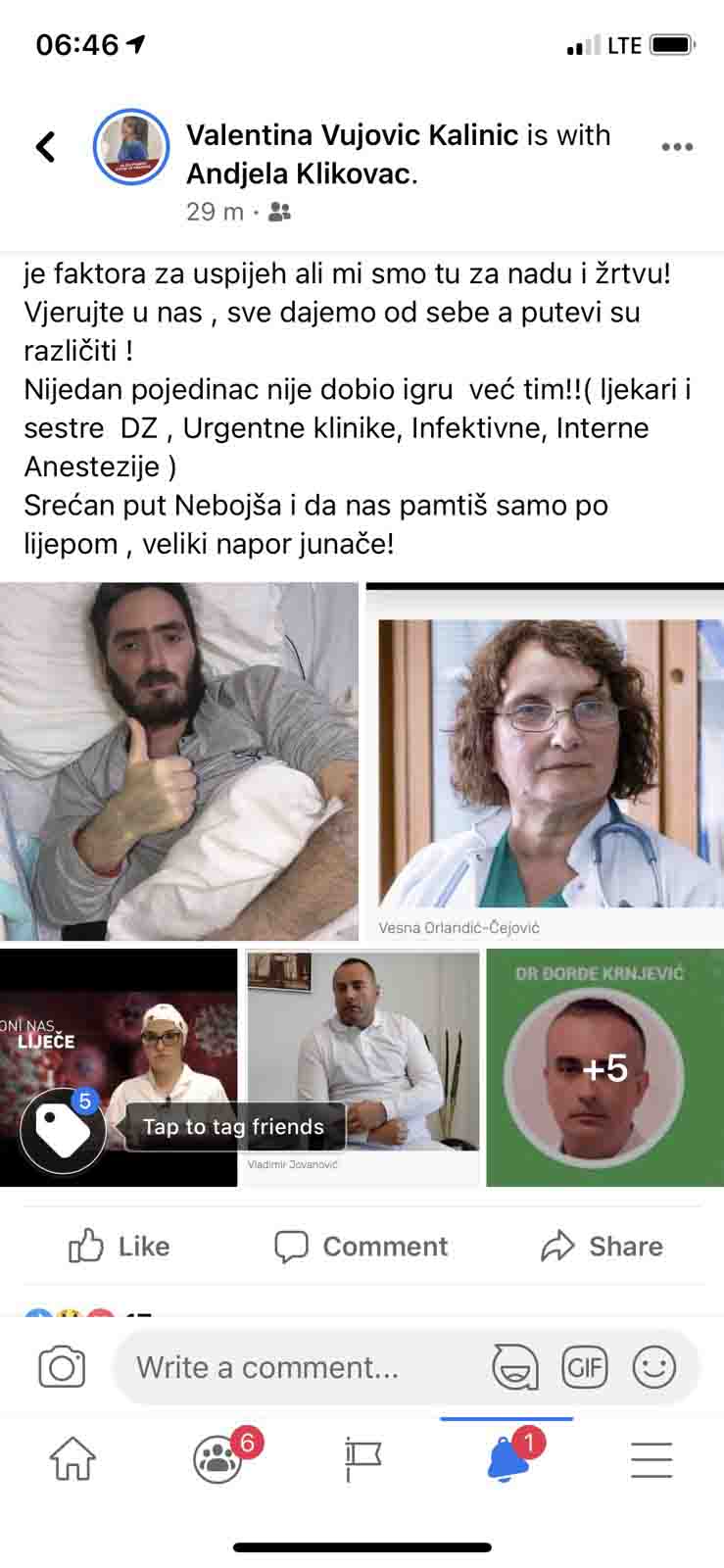724x1568 pixels.
Task: Go back using the back arrow
Action: (x=45, y=147)
